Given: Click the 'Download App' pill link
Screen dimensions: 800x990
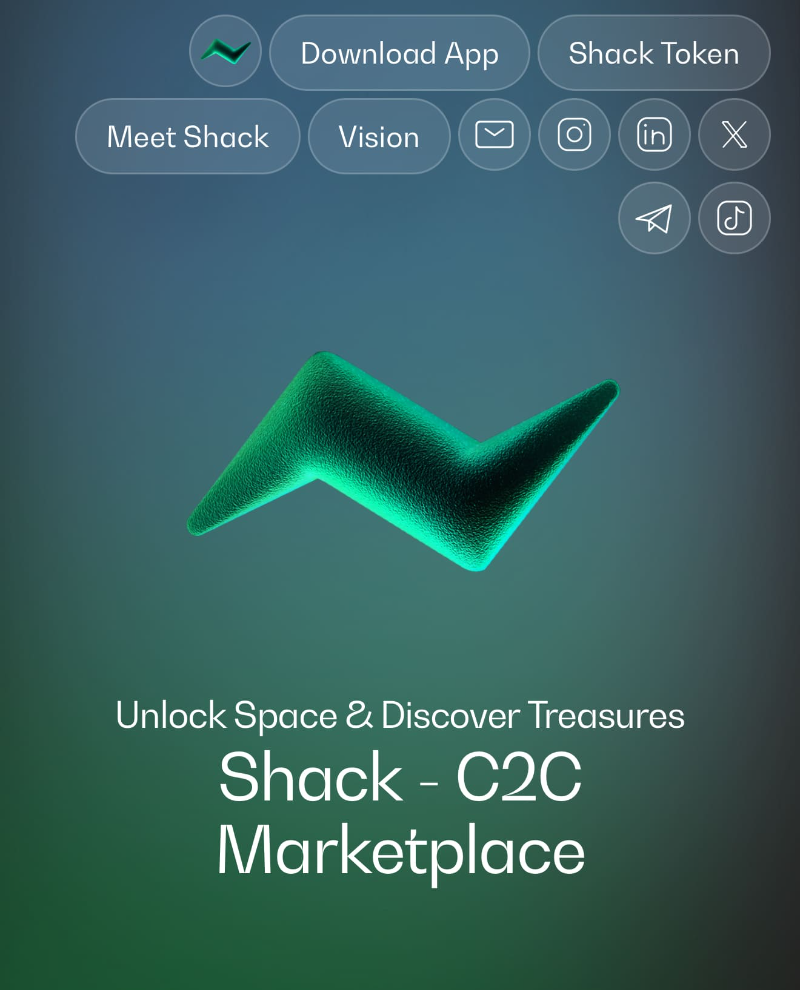Looking at the screenshot, I should pyautogui.click(x=399, y=53).
